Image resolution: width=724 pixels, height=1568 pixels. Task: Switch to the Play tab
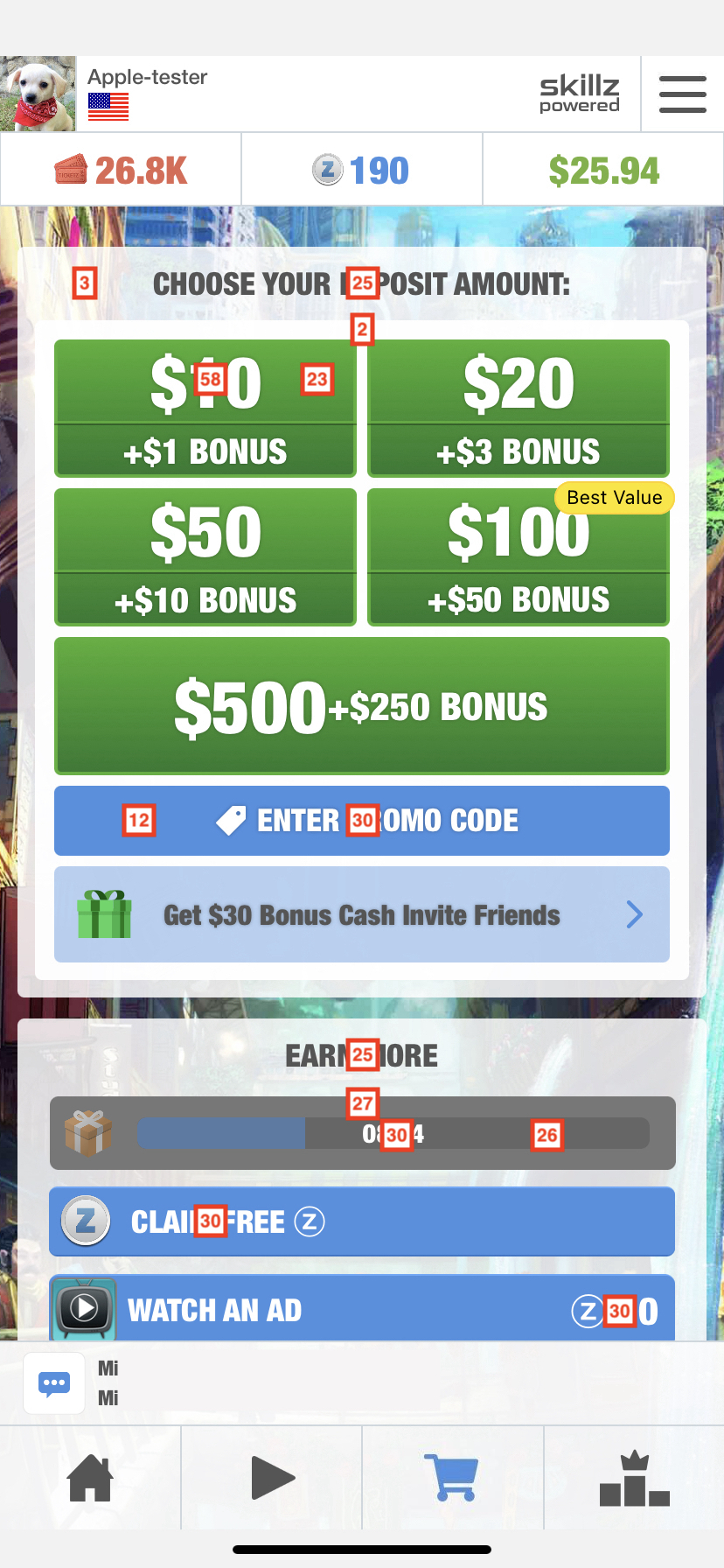click(272, 1479)
